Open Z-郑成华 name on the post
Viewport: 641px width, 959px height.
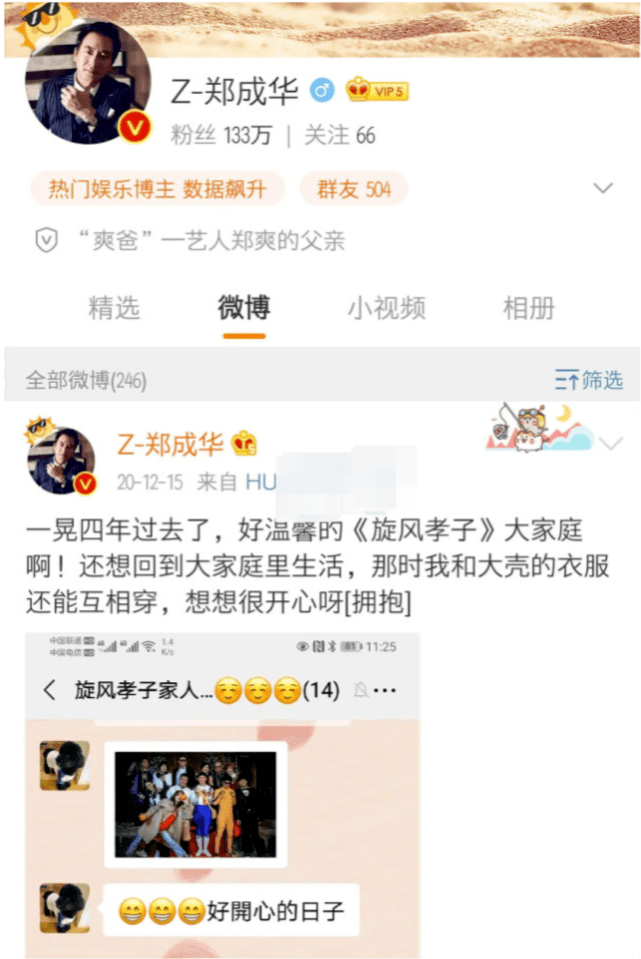pos(170,444)
